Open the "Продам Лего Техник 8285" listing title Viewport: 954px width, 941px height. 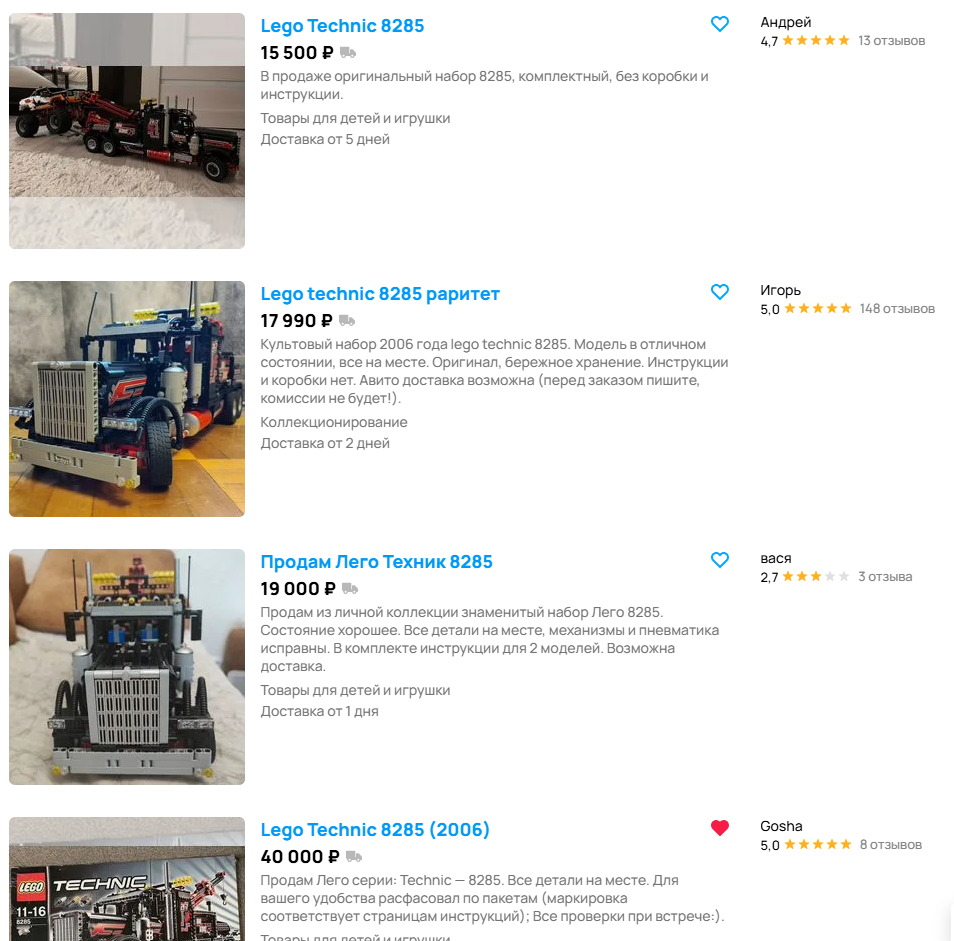click(376, 562)
